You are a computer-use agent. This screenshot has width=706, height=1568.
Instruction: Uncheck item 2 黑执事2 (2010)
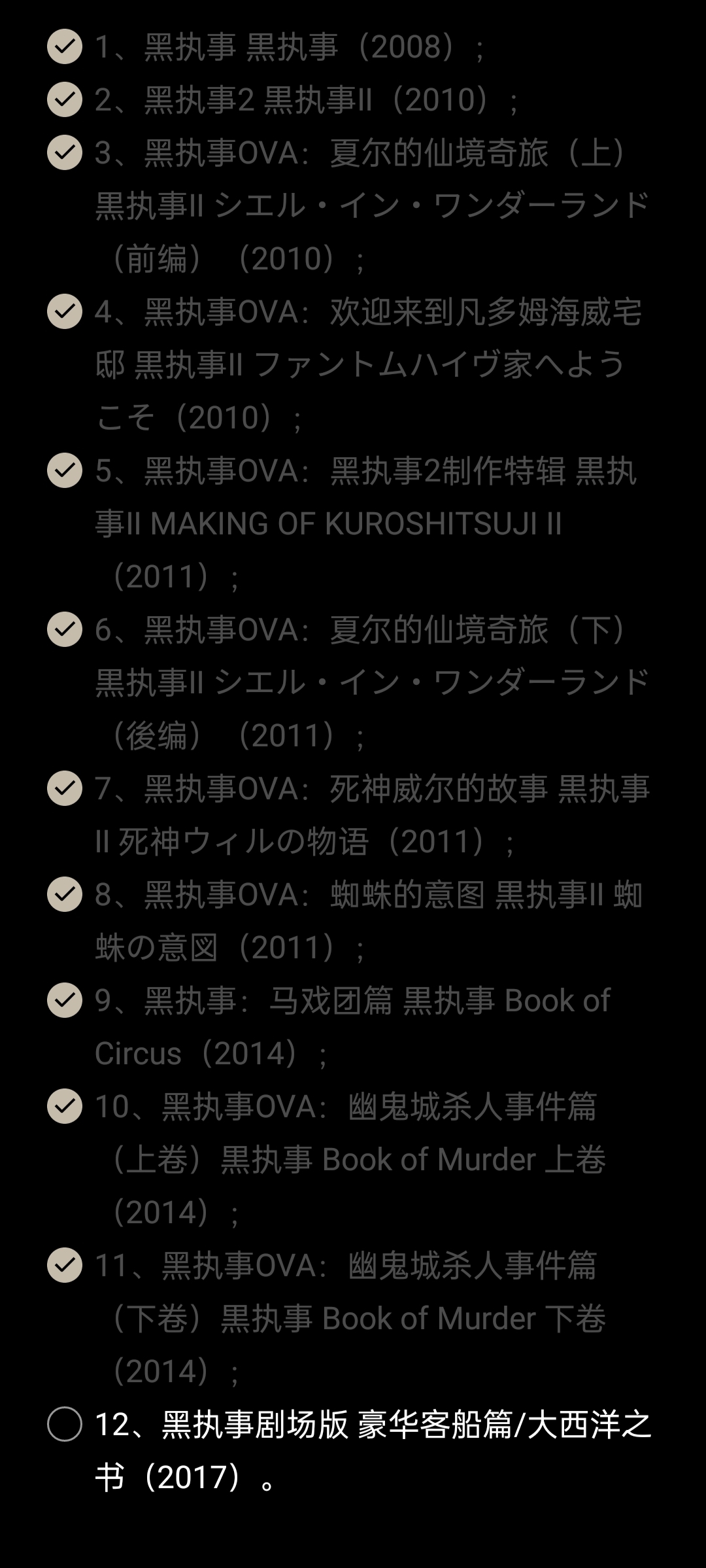[x=65, y=99]
